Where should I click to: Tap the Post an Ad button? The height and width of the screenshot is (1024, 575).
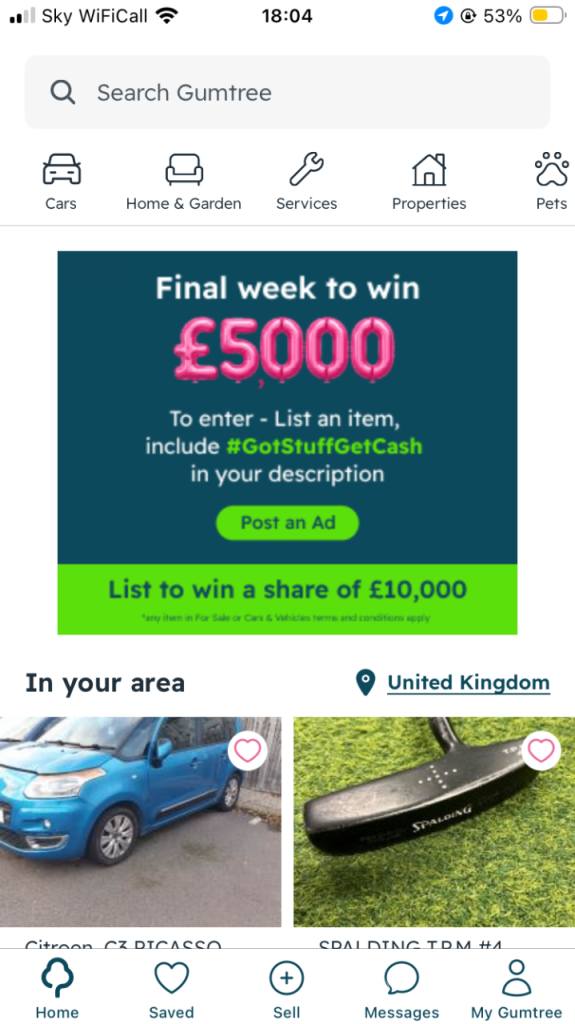pos(288,522)
